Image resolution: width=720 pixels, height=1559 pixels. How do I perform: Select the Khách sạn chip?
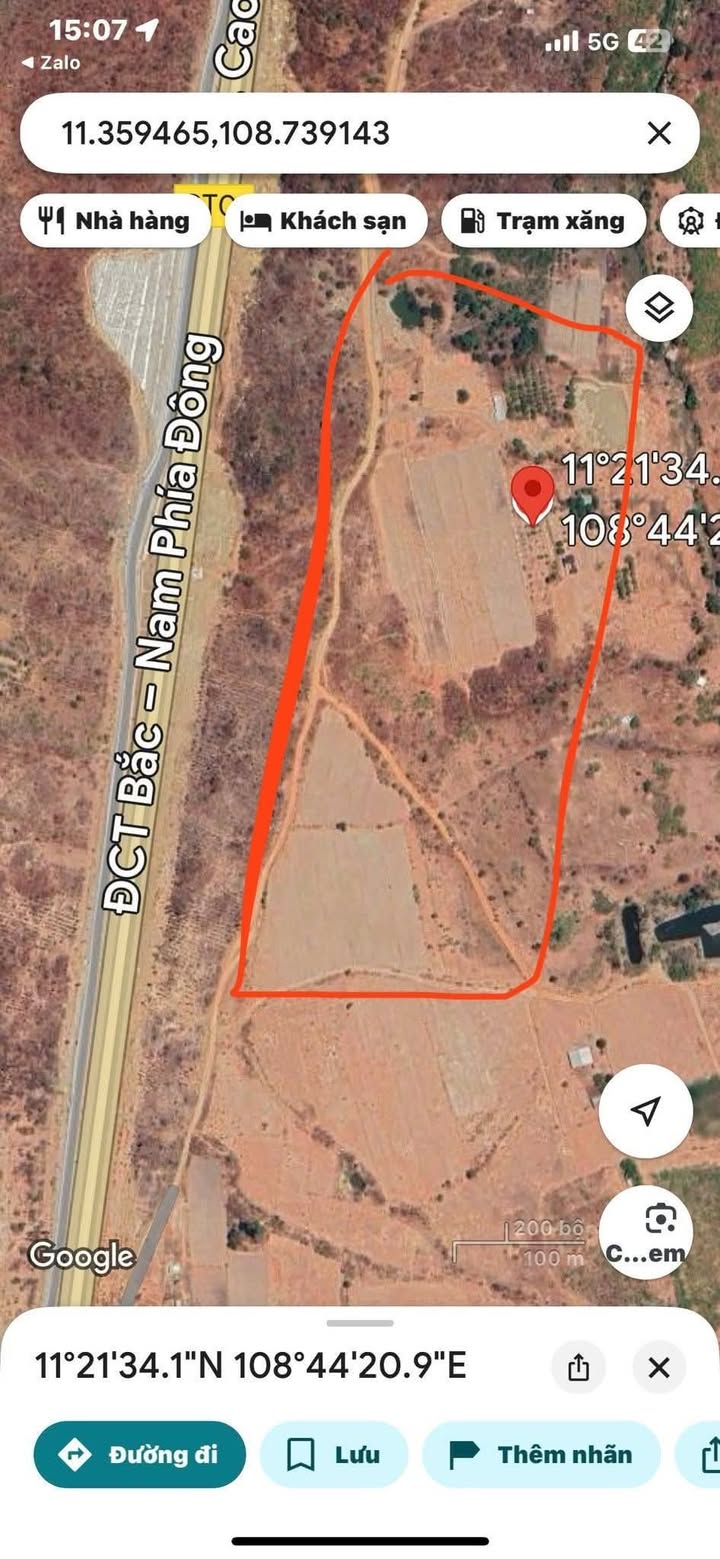326,220
